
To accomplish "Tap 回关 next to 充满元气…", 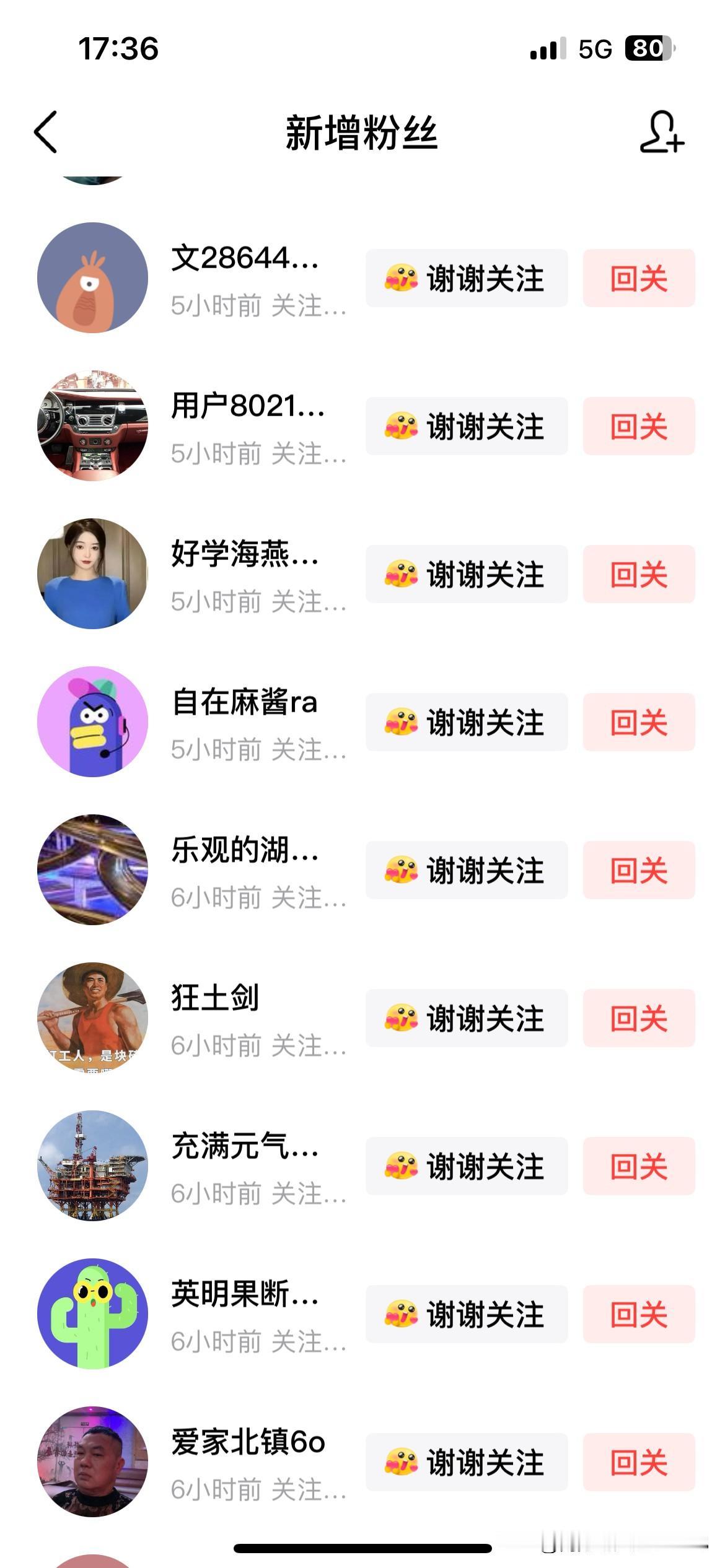I will point(639,1166).
